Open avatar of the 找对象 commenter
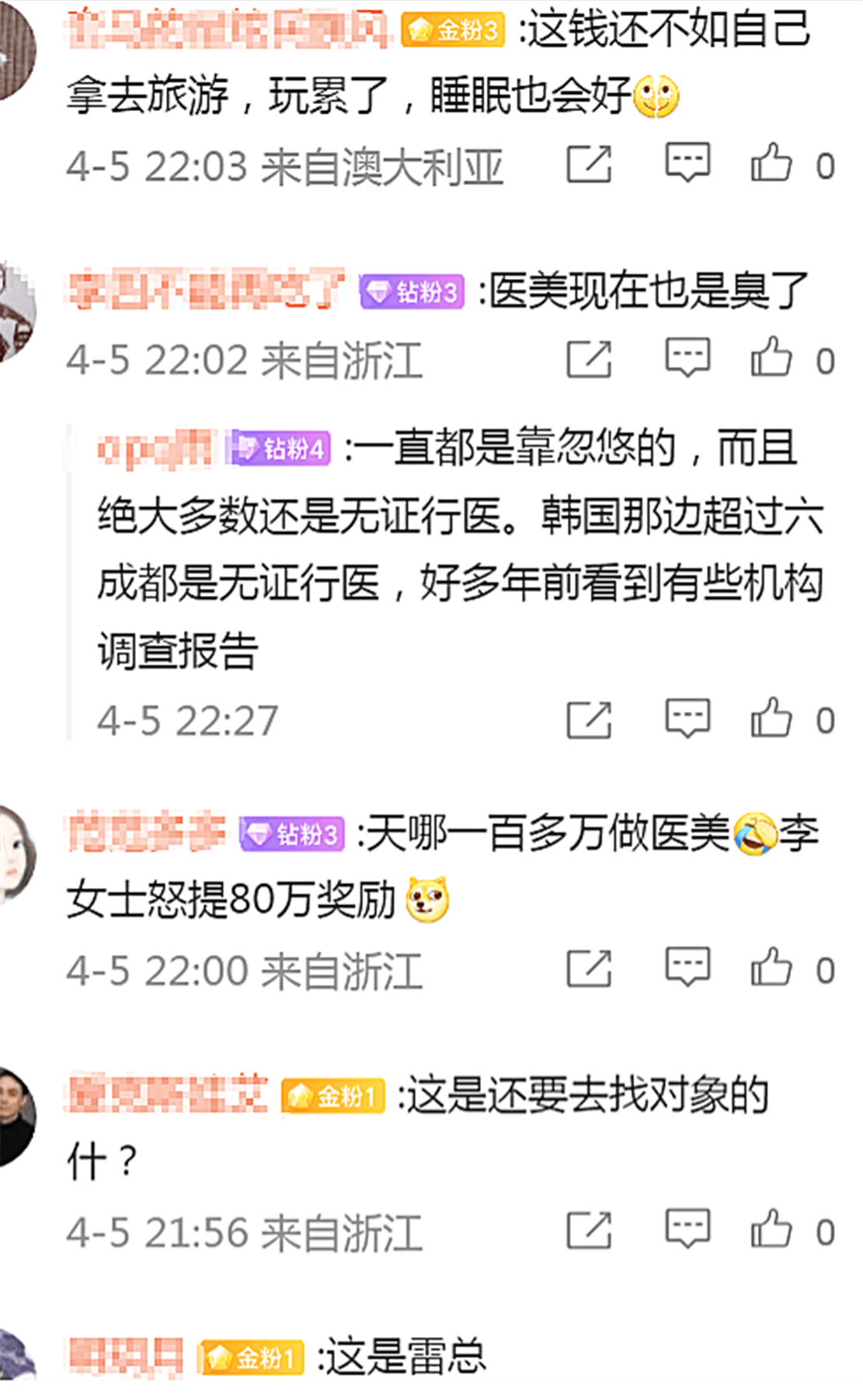863x1400 pixels. point(14,1117)
